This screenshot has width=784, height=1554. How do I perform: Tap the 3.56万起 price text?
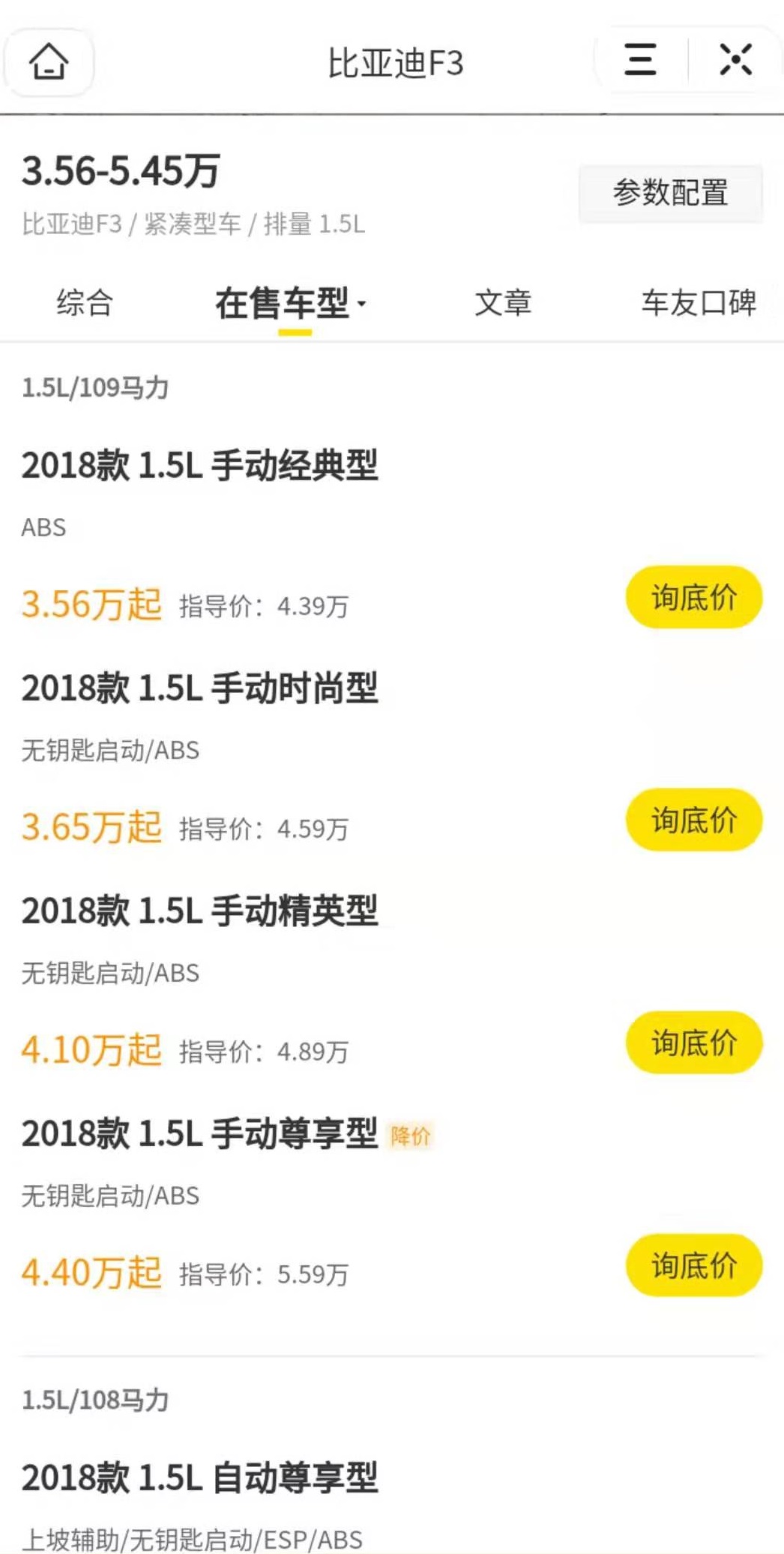(x=91, y=604)
